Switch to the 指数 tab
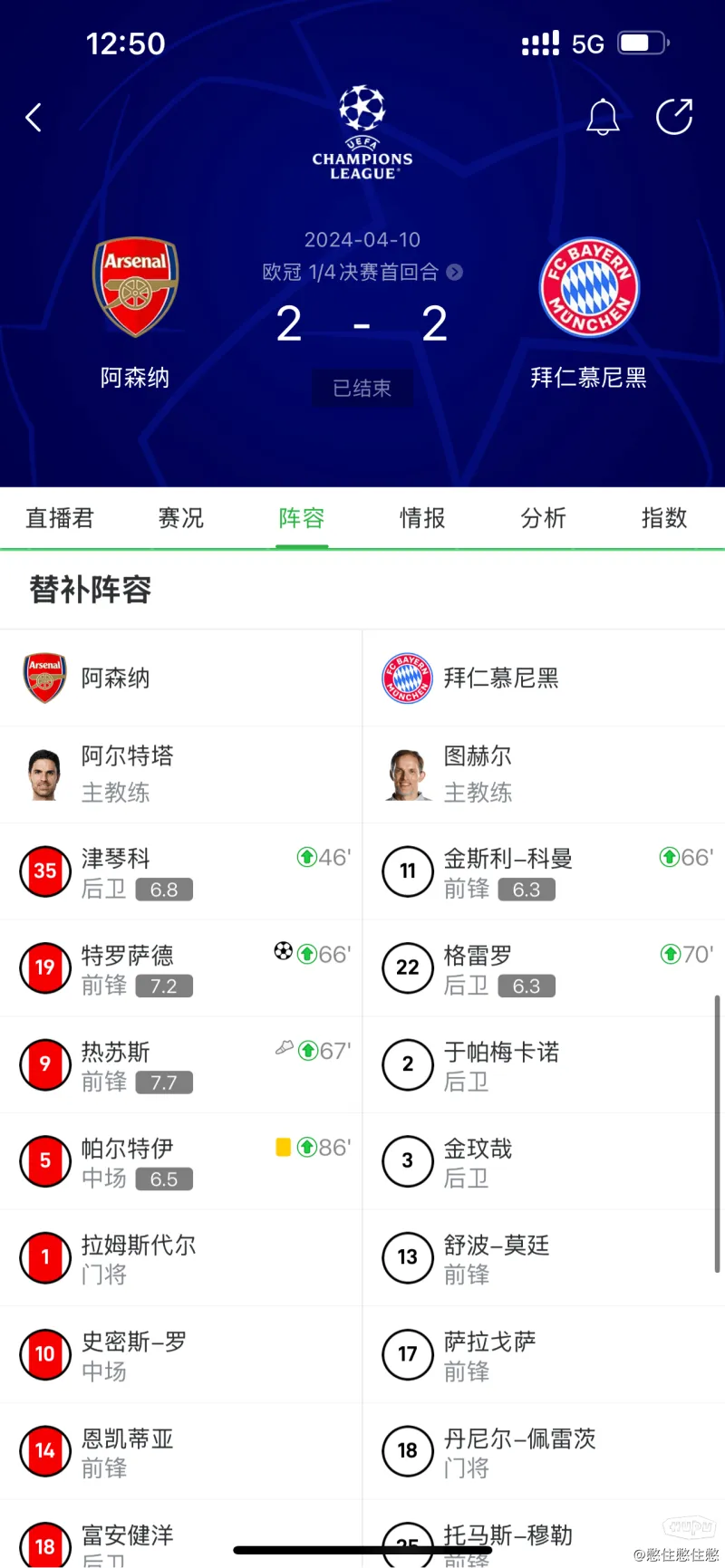The image size is (725, 1568). pos(664,518)
